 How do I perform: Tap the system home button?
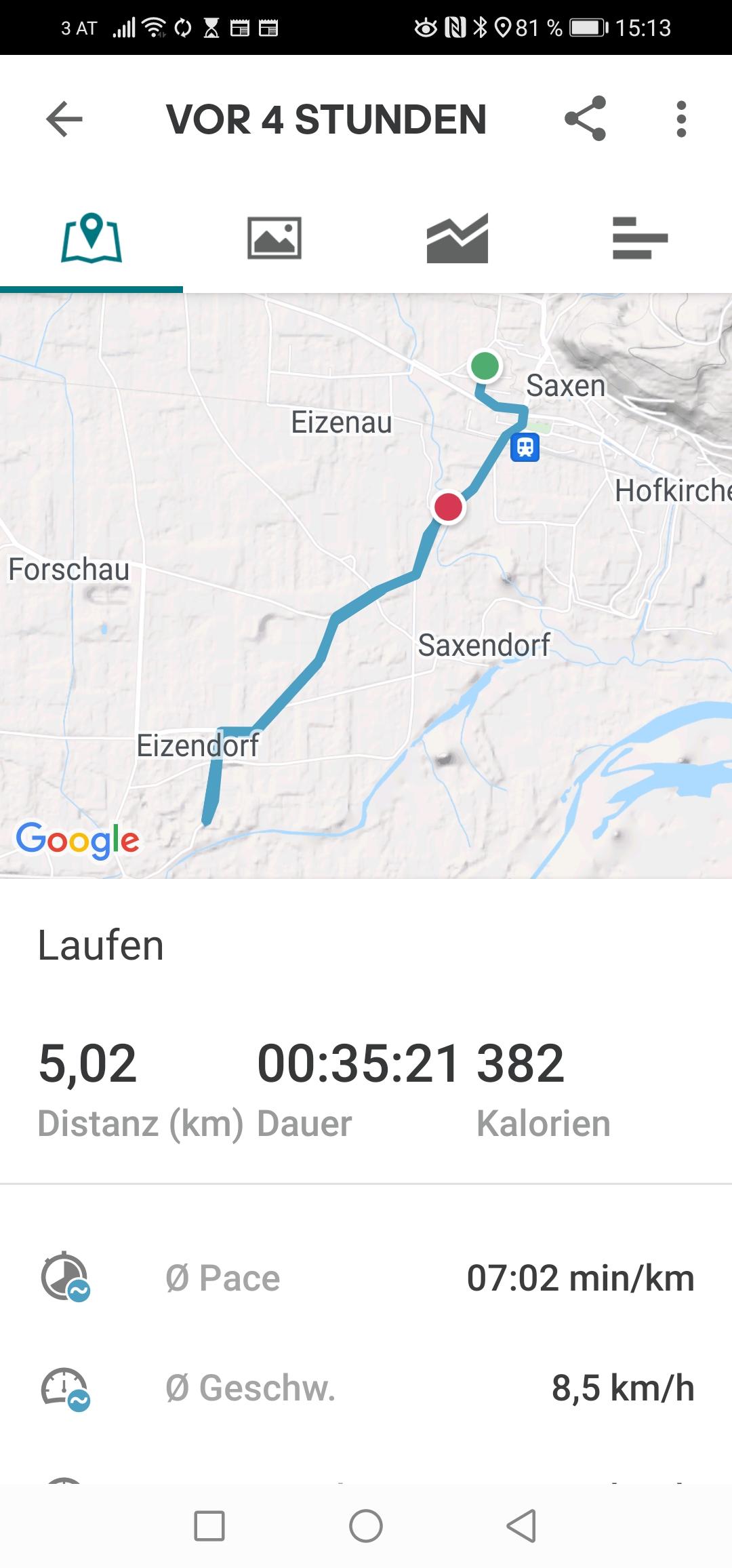(366, 1526)
